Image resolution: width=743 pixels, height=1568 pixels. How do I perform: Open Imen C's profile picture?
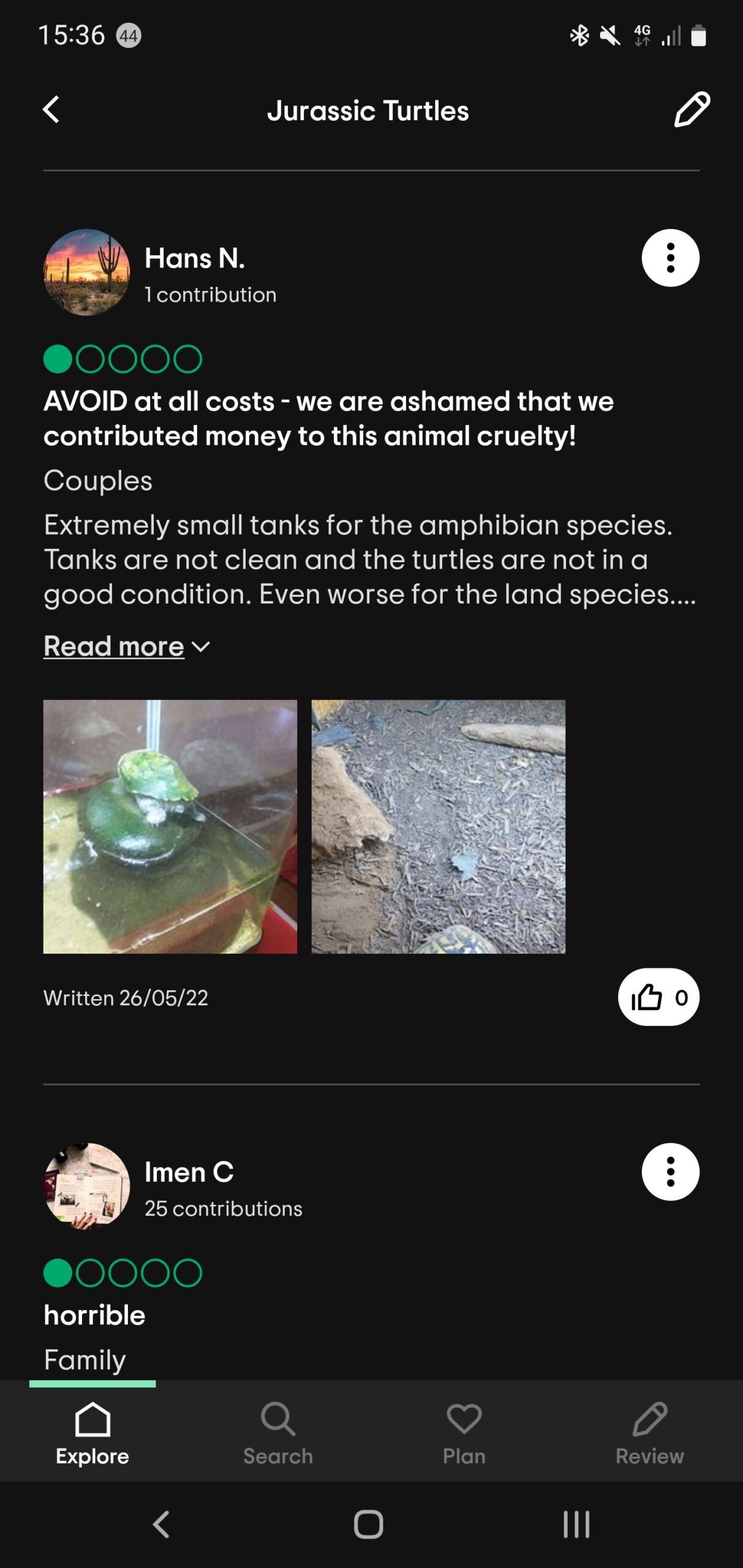point(86,1186)
